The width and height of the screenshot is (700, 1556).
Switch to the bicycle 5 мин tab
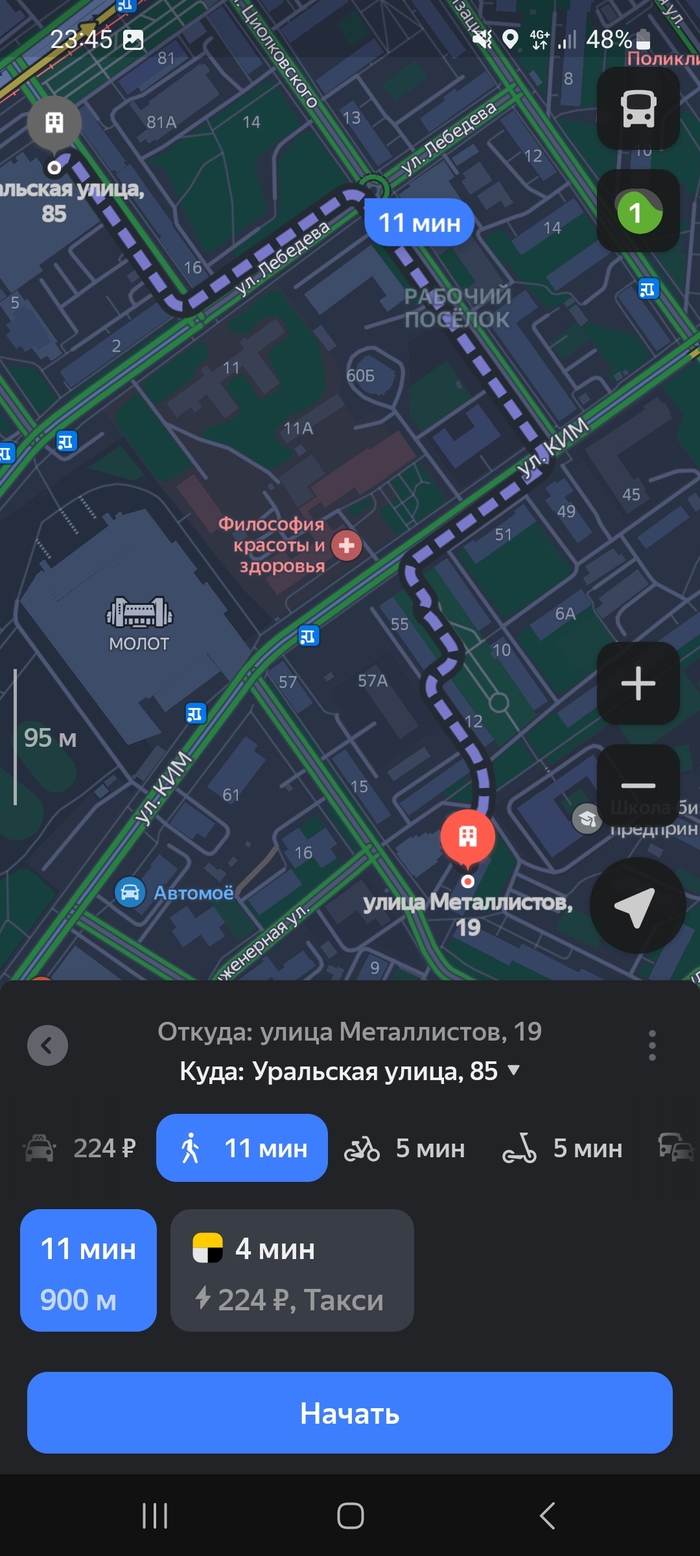404,1149
